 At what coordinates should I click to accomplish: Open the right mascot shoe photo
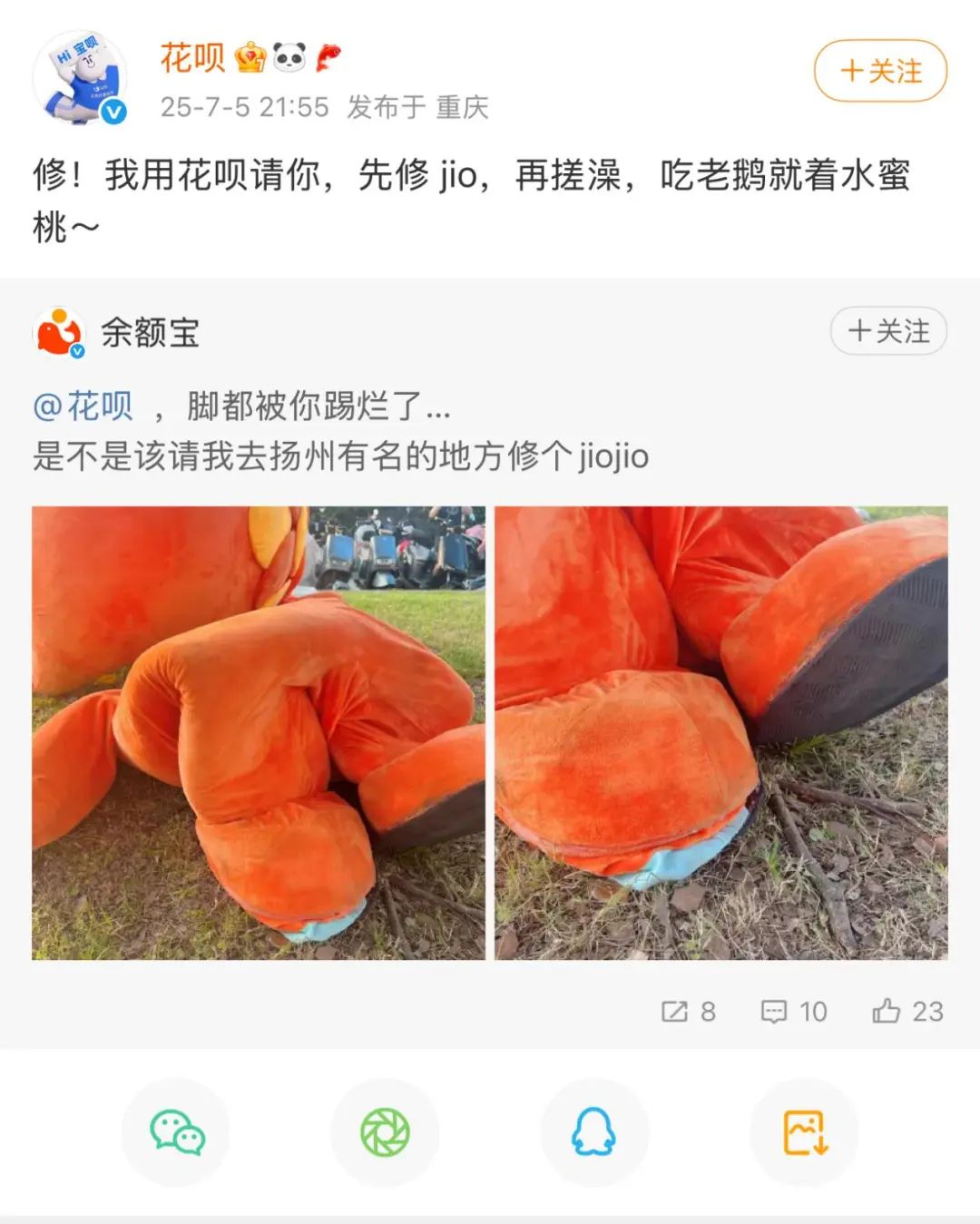pos(721,732)
